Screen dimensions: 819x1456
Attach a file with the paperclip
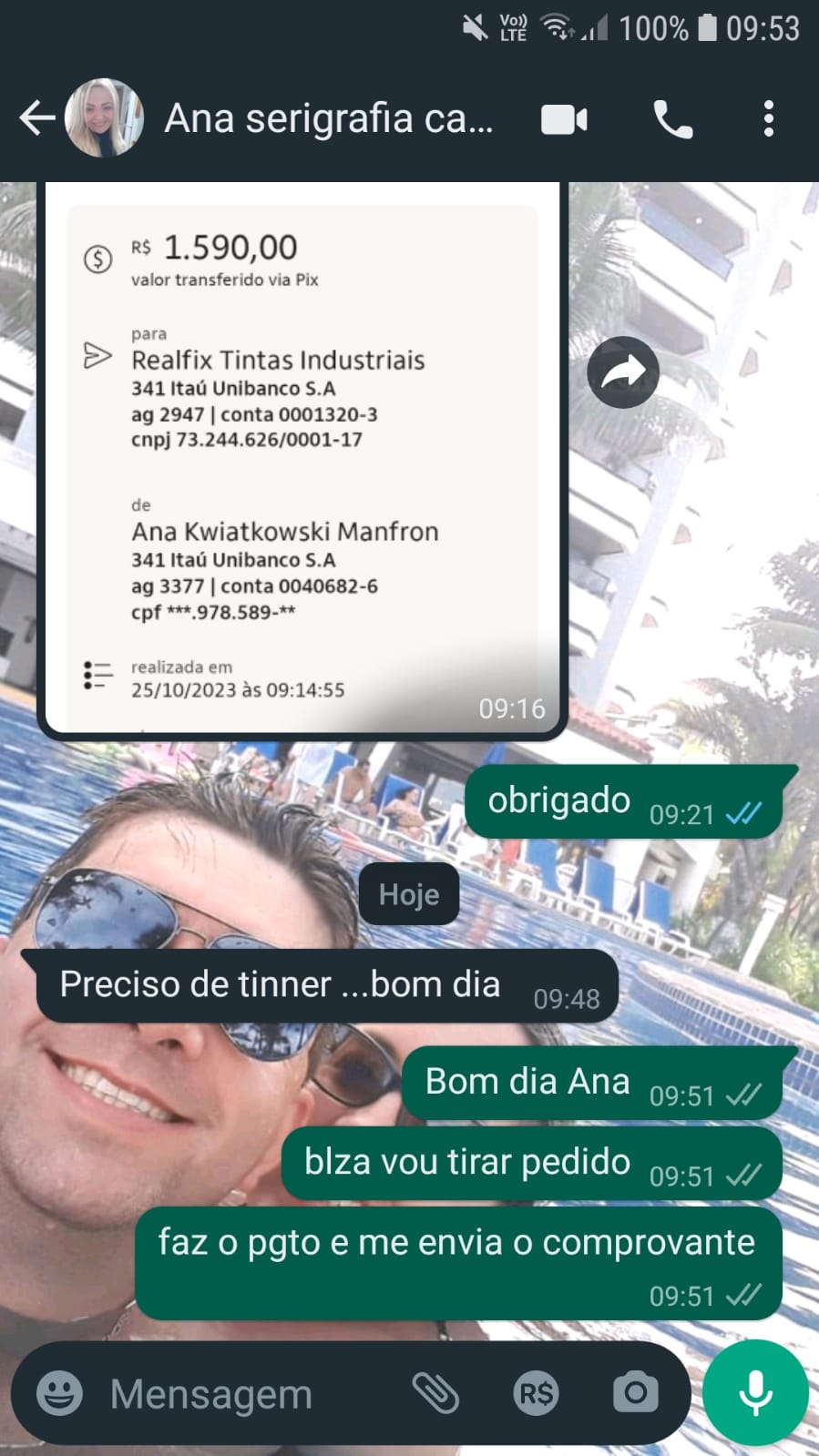(x=435, y=1393)
